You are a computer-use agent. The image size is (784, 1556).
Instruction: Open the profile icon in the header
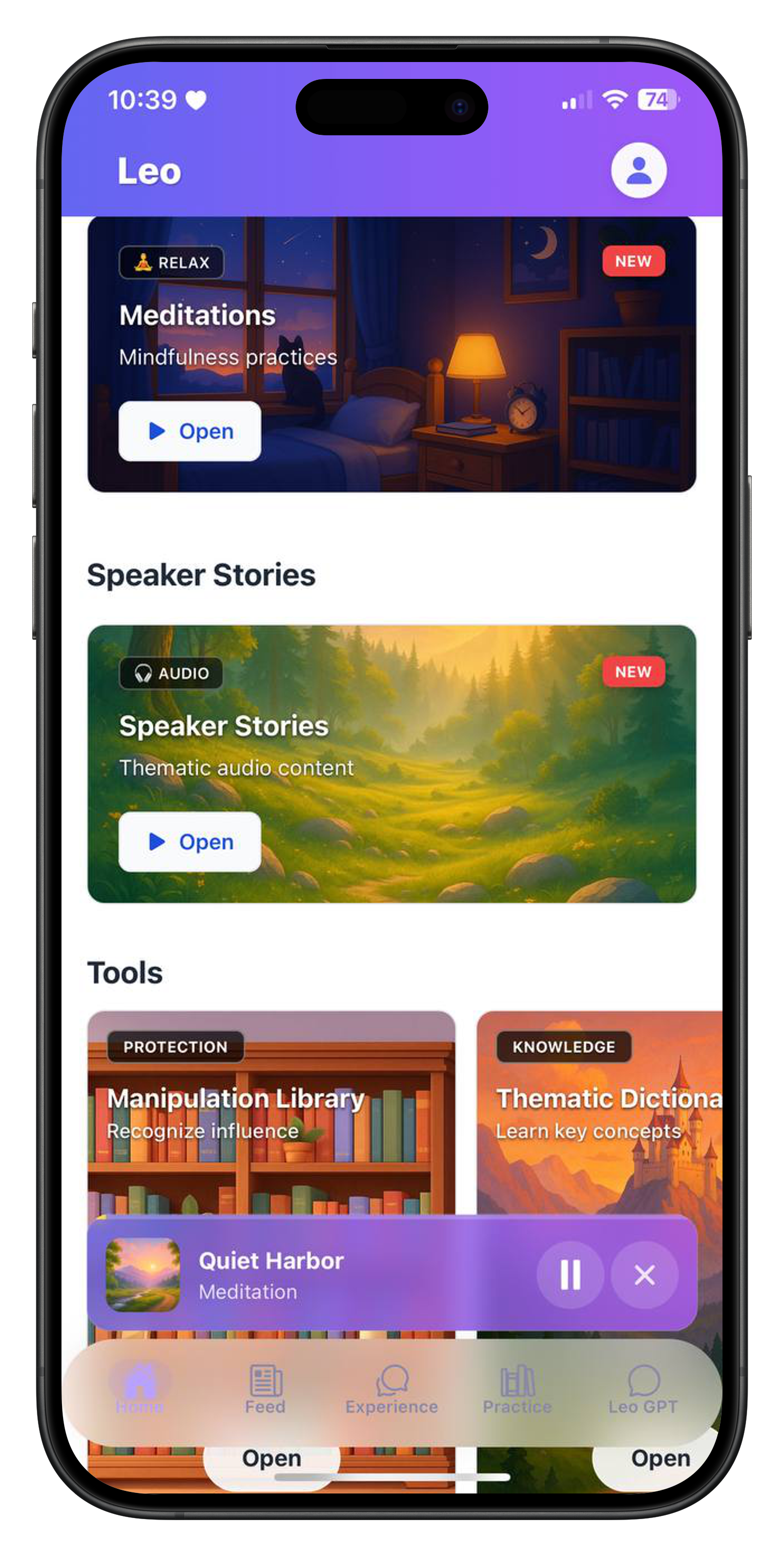tap(638, 170)
